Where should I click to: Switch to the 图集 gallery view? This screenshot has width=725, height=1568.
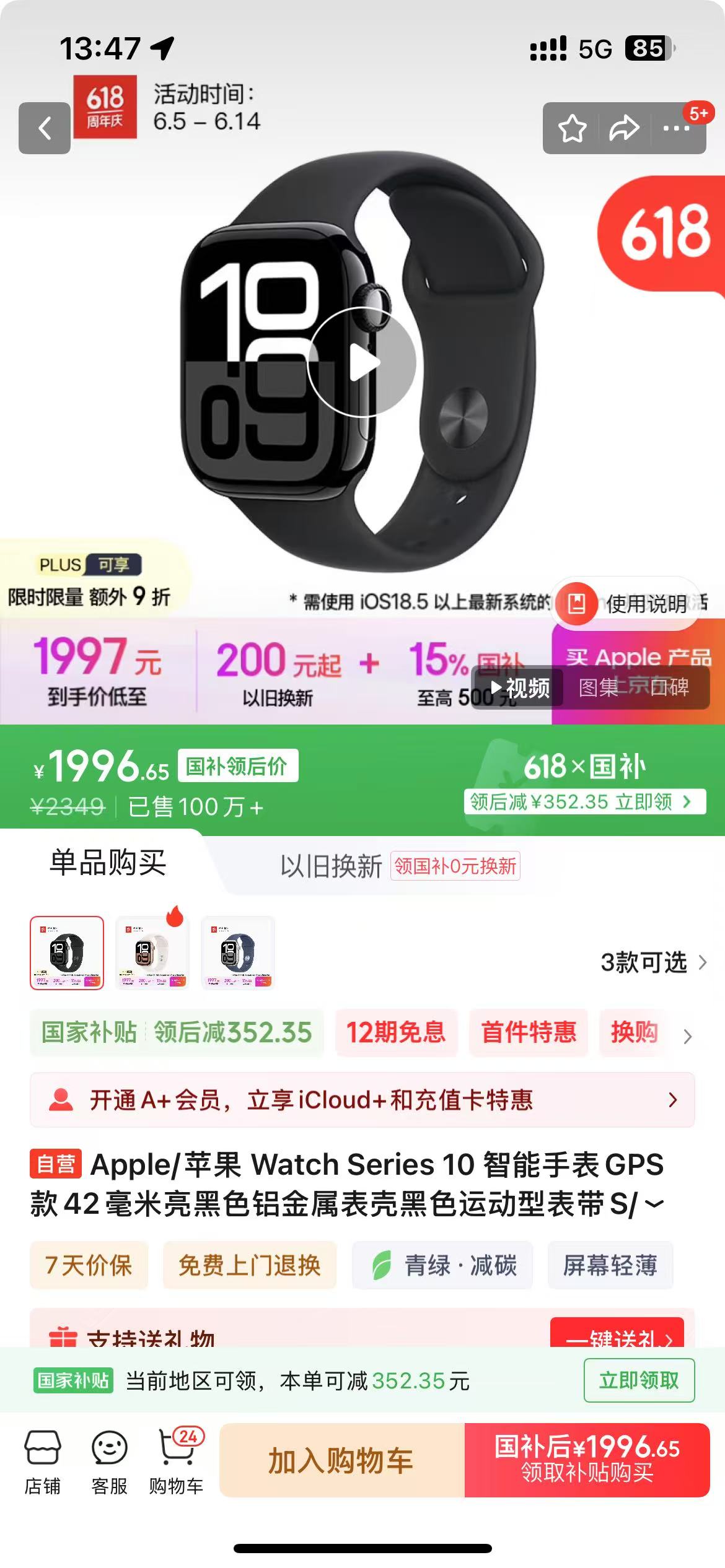598,687
